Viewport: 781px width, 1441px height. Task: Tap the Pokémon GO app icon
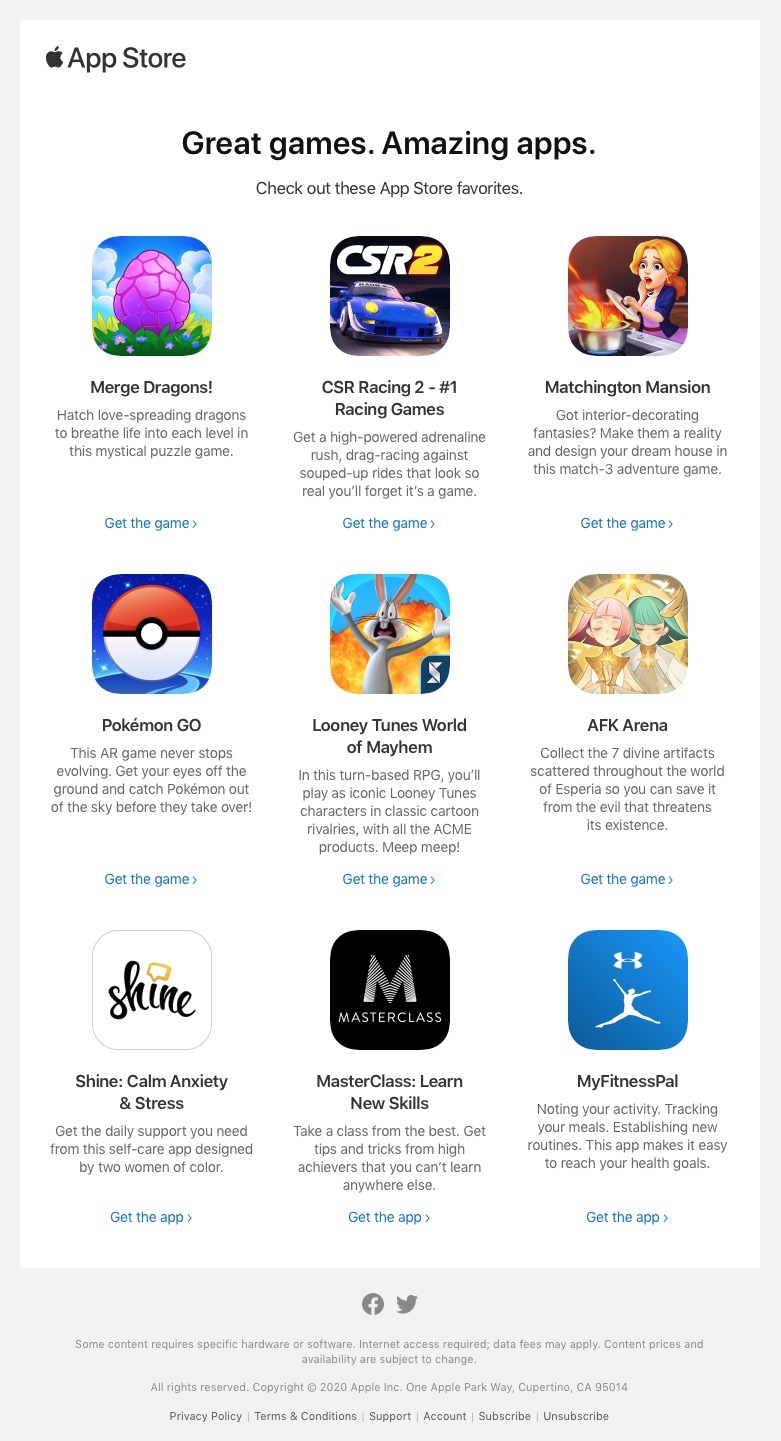(x=152, y=634)
